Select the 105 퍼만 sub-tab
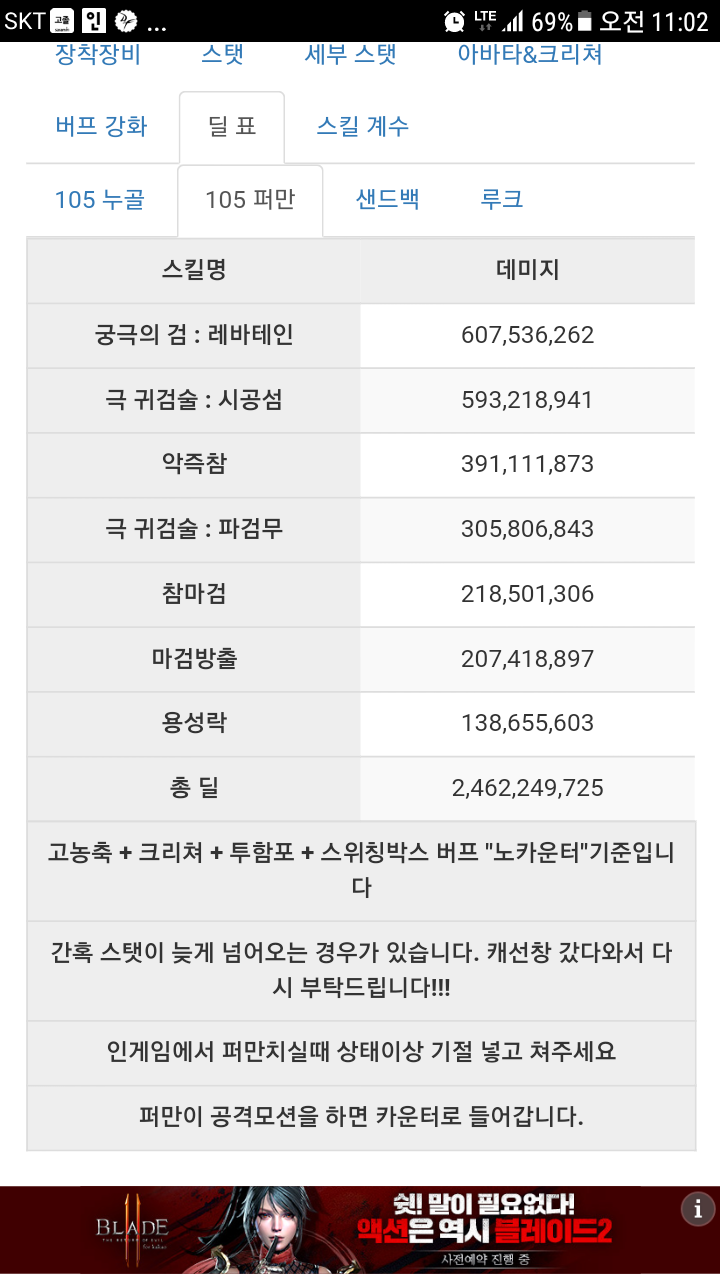Screen dimensions: 720x1280 [250, 199]
